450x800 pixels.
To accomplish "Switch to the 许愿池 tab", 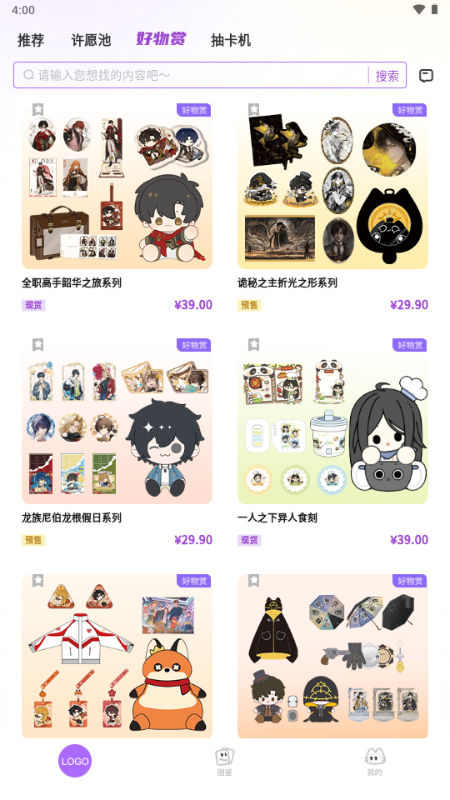I will 91,40.
